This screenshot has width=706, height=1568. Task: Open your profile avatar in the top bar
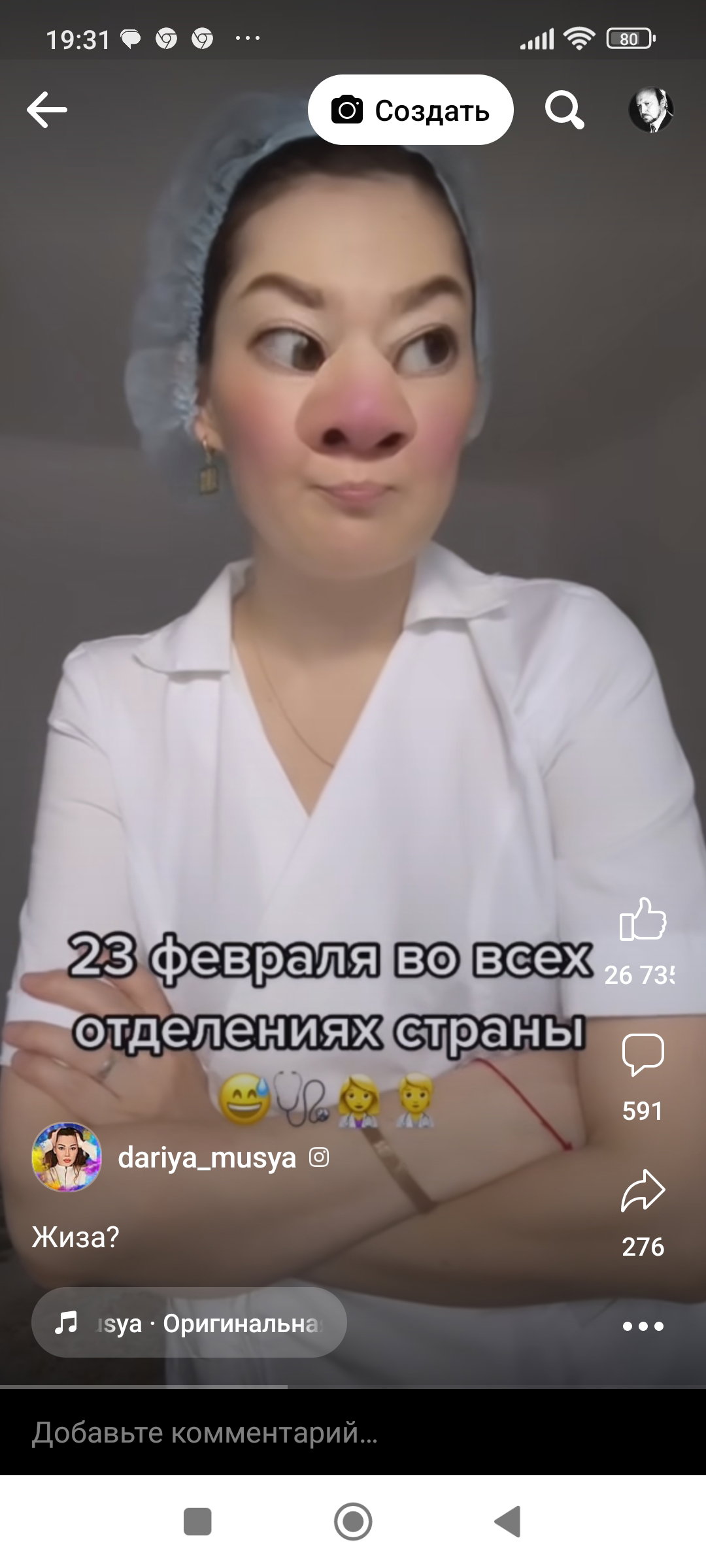(650, 110)
